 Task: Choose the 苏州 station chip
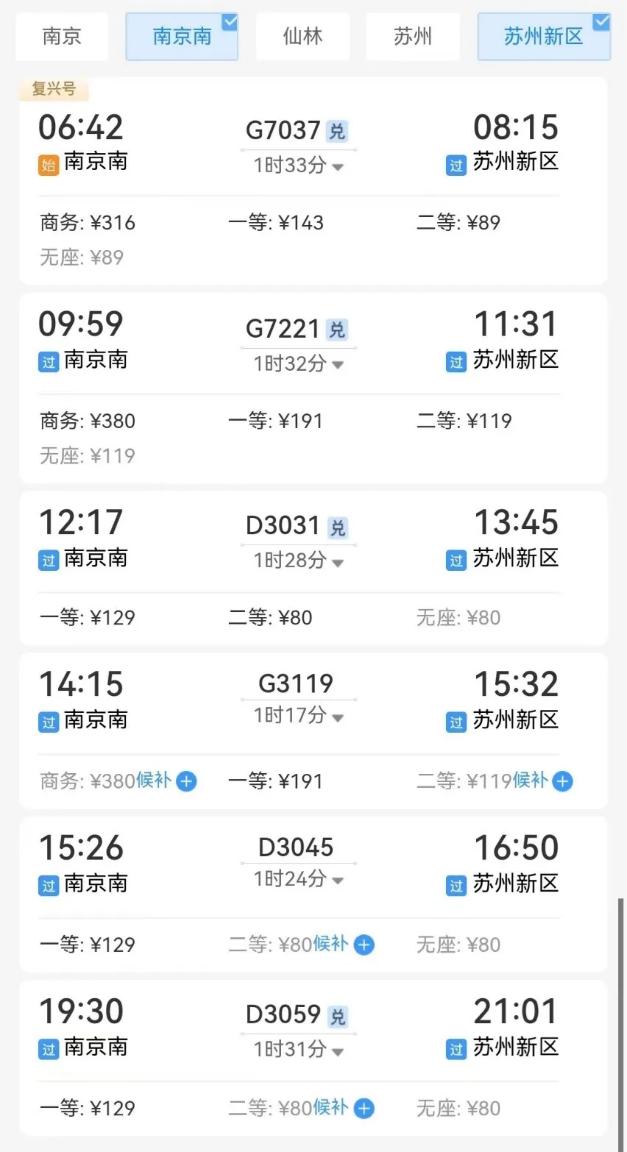point(412,37)
